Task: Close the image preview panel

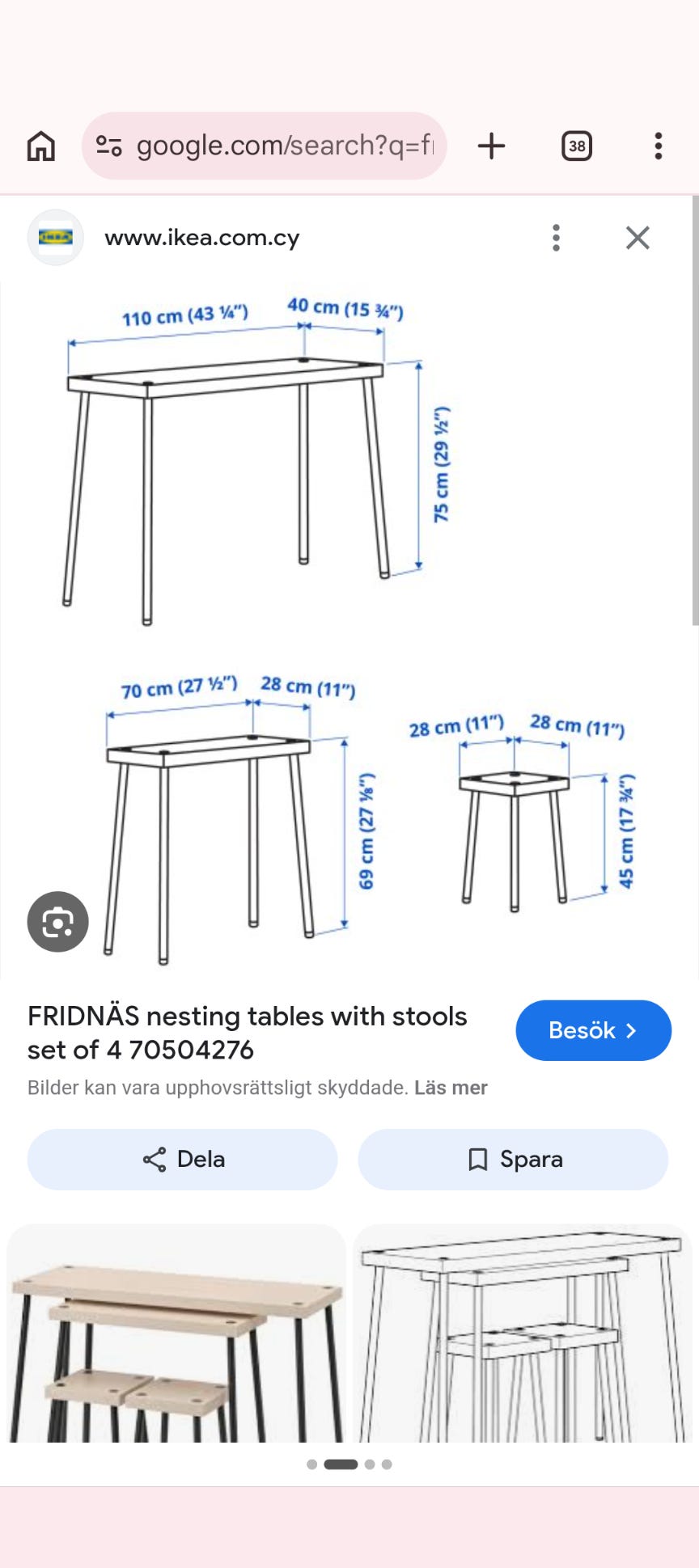Action: pos(638,238)
